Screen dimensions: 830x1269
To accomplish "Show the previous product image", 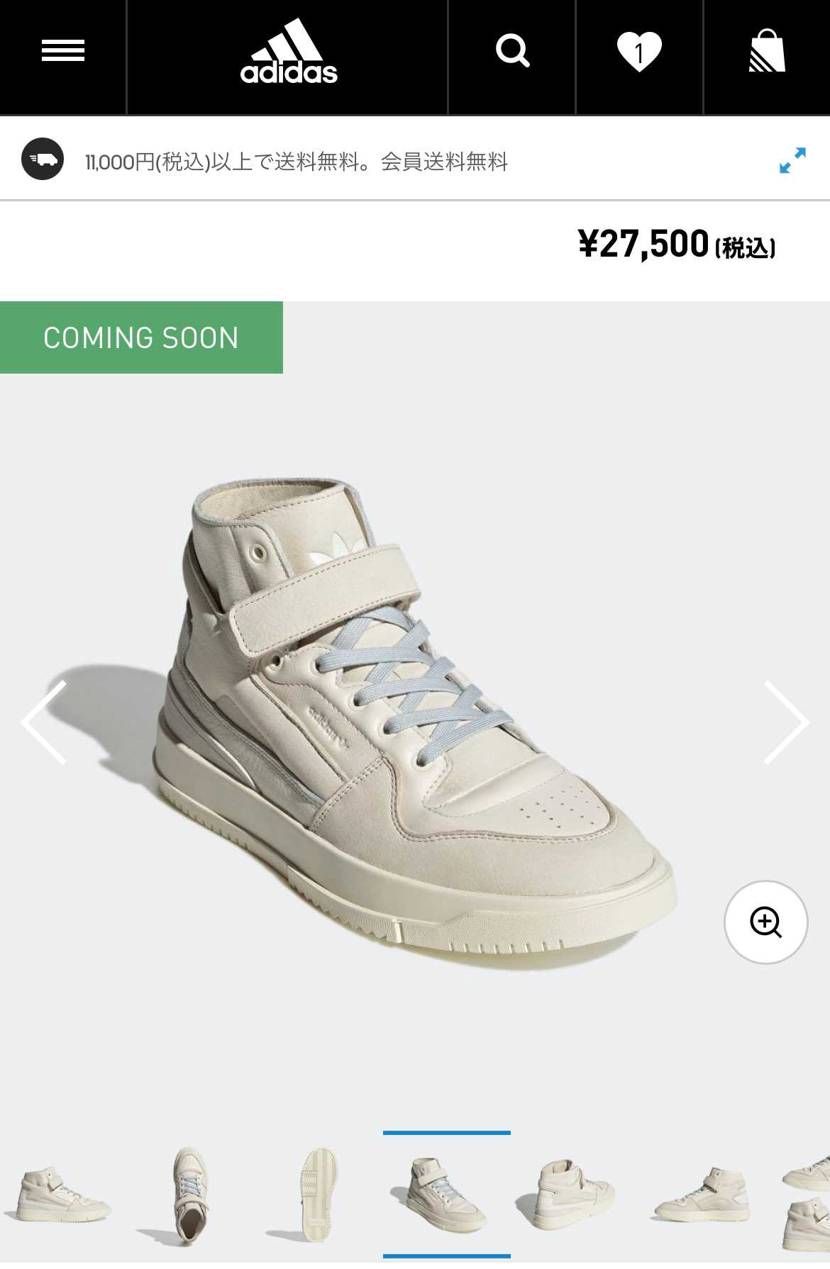I will pyautogui.click(x=44, y=722).
